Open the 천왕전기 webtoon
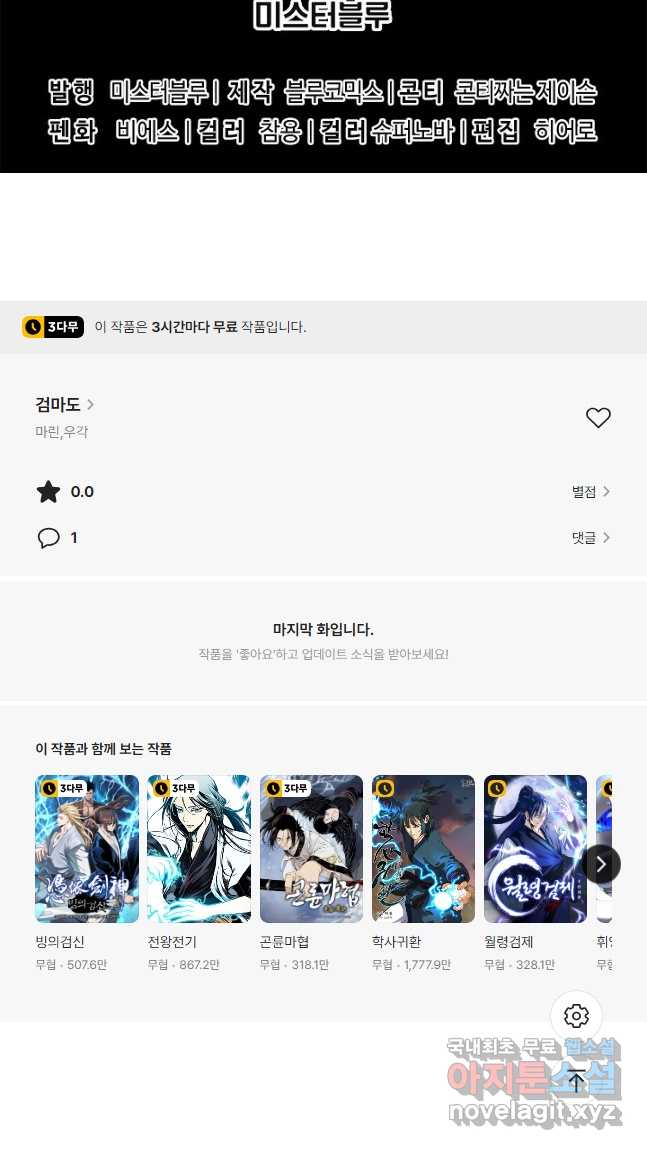This screenshot has width=647, height=1150. (x=199, y=849)
